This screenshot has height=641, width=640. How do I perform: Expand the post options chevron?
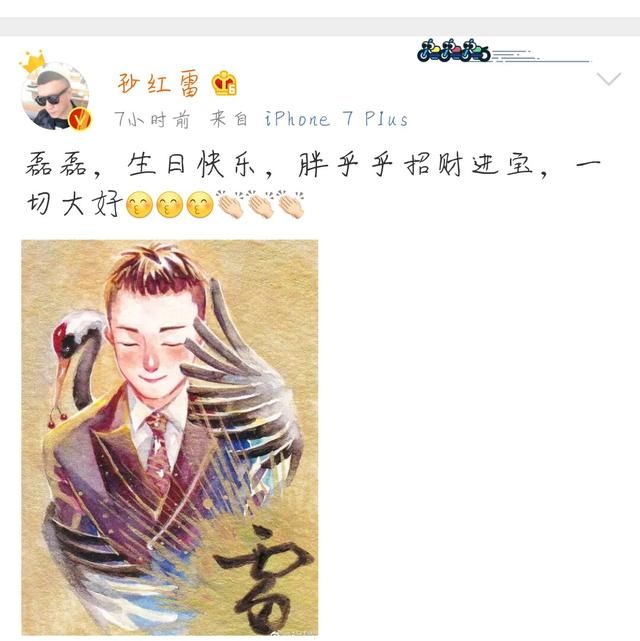(608, 78)
